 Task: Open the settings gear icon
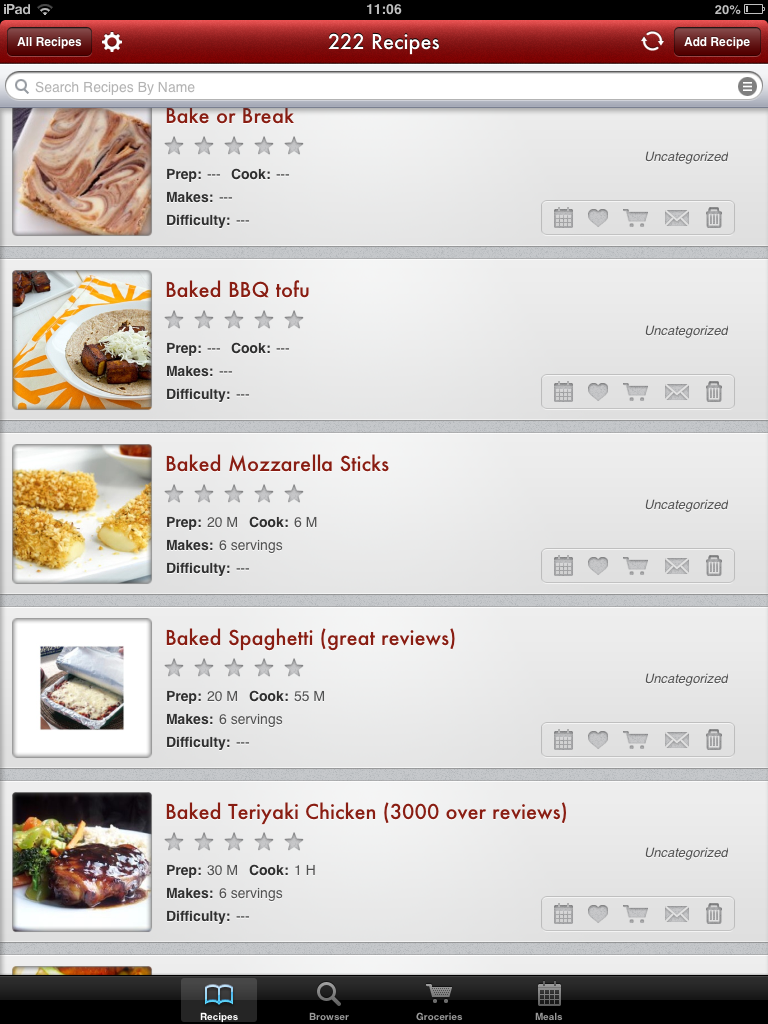(112, 42)
